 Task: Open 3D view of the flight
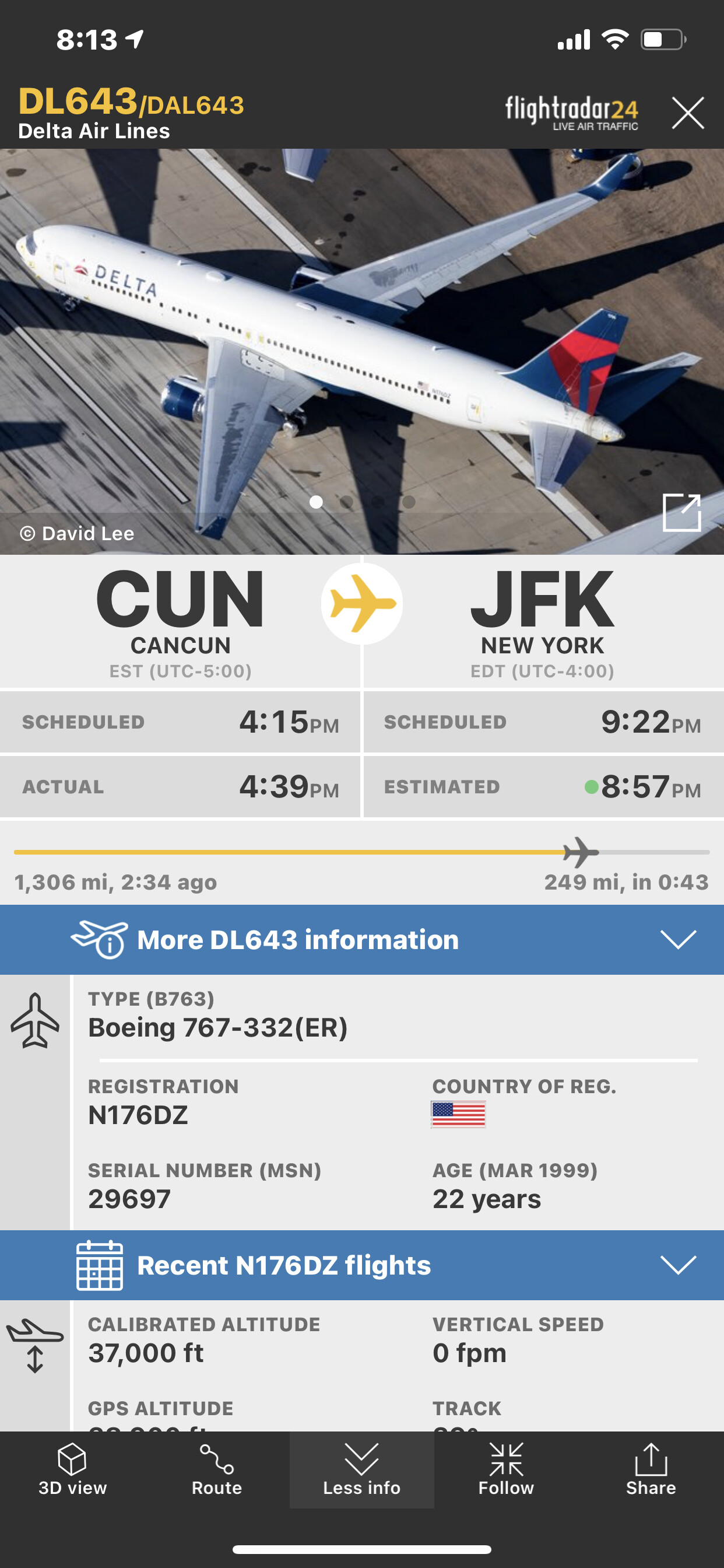tap(72, 1469)
